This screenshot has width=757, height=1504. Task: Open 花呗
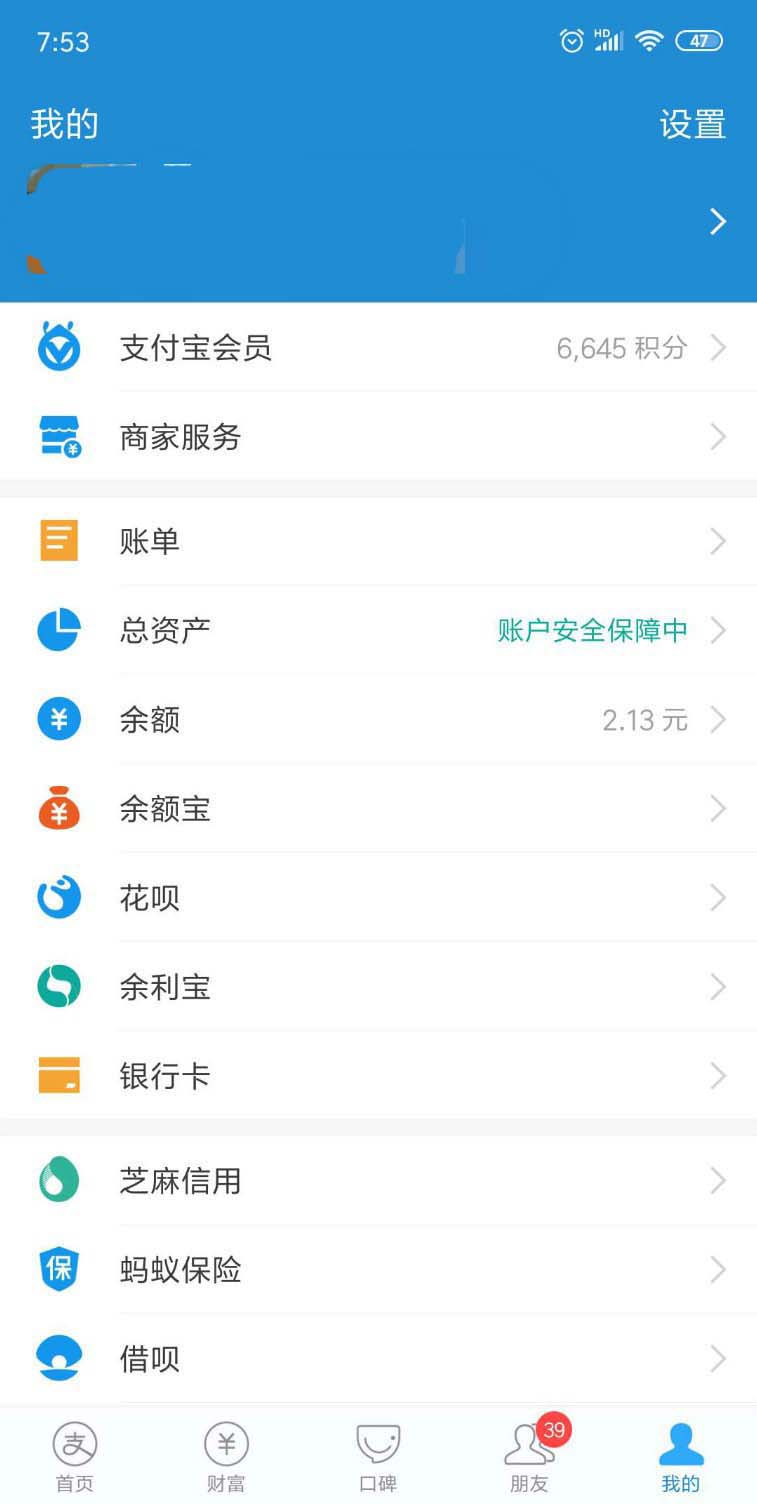pos(378,898)
